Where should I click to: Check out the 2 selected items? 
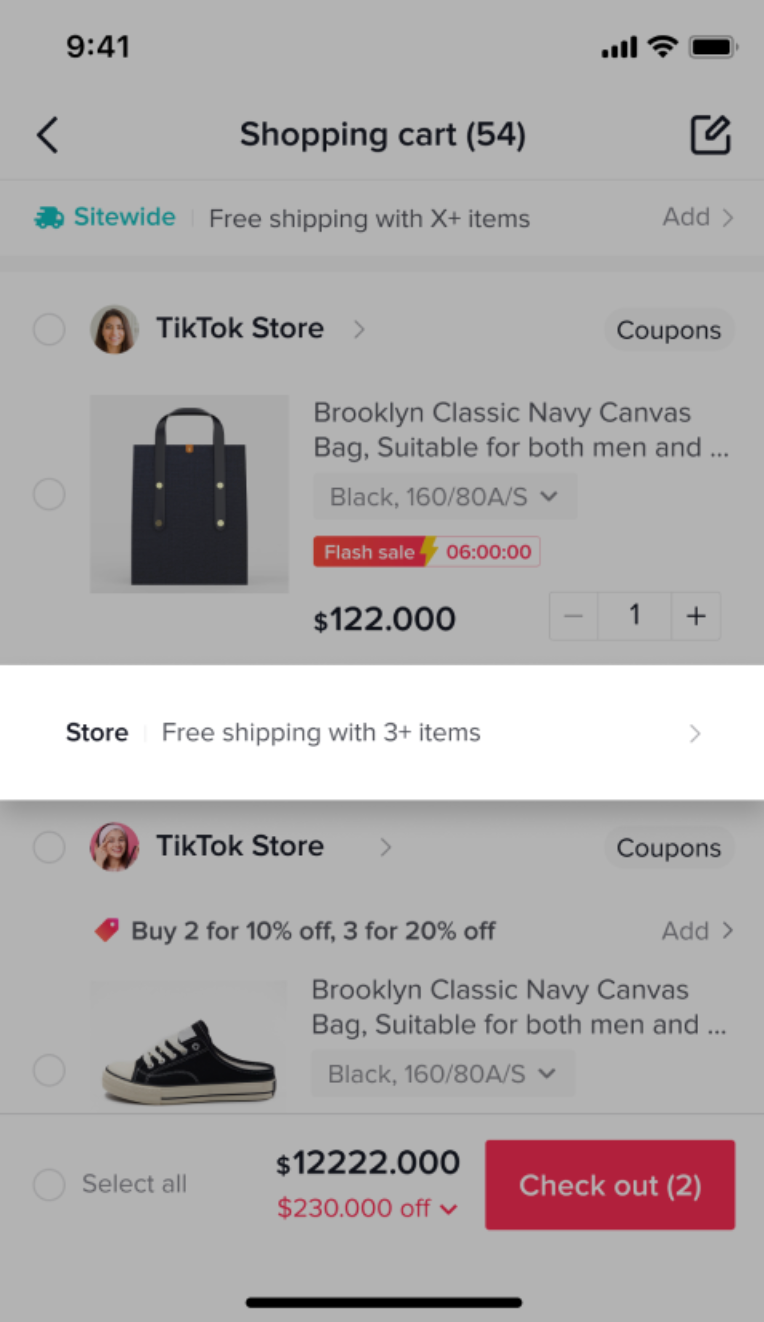click(610, 1185)
